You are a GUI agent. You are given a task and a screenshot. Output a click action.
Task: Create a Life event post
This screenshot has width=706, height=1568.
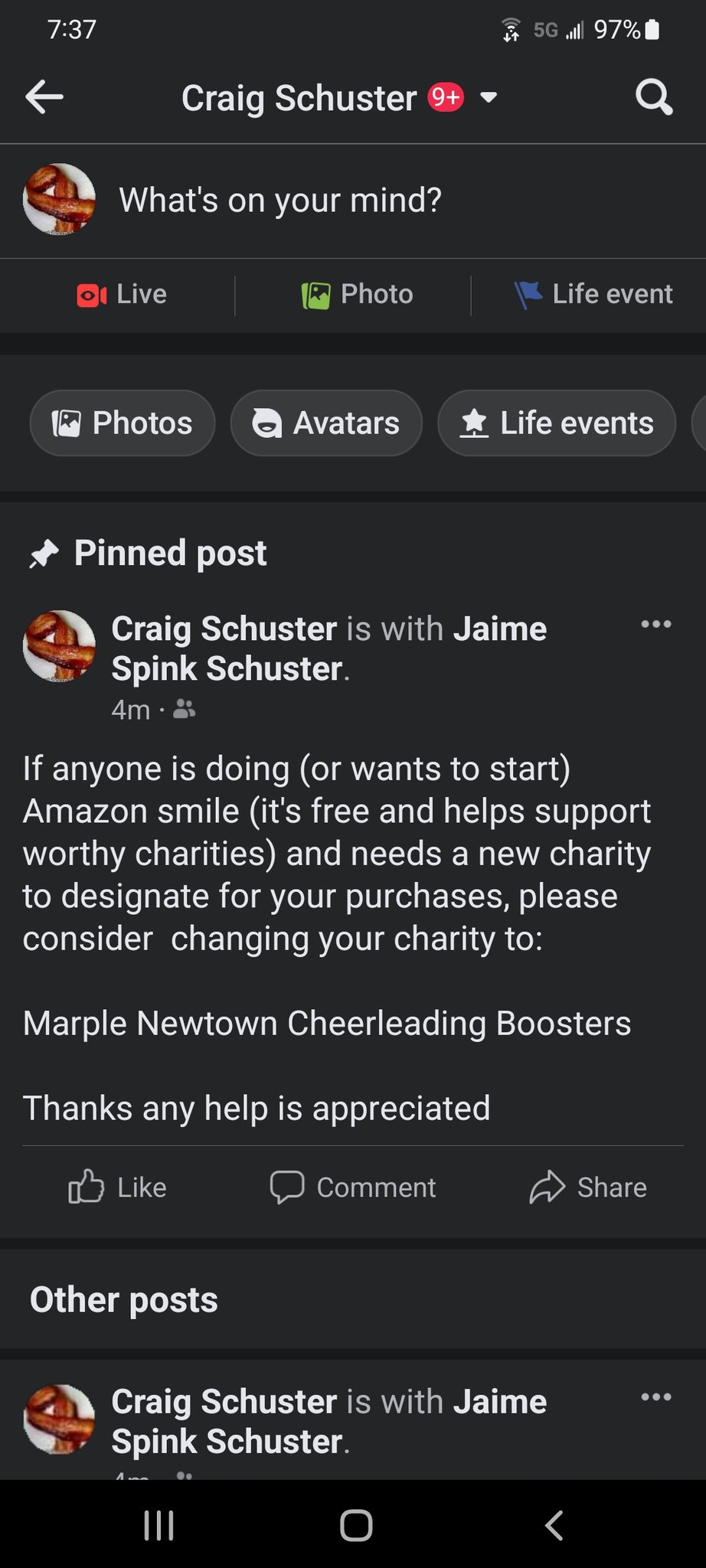click(x=593, y=295)
